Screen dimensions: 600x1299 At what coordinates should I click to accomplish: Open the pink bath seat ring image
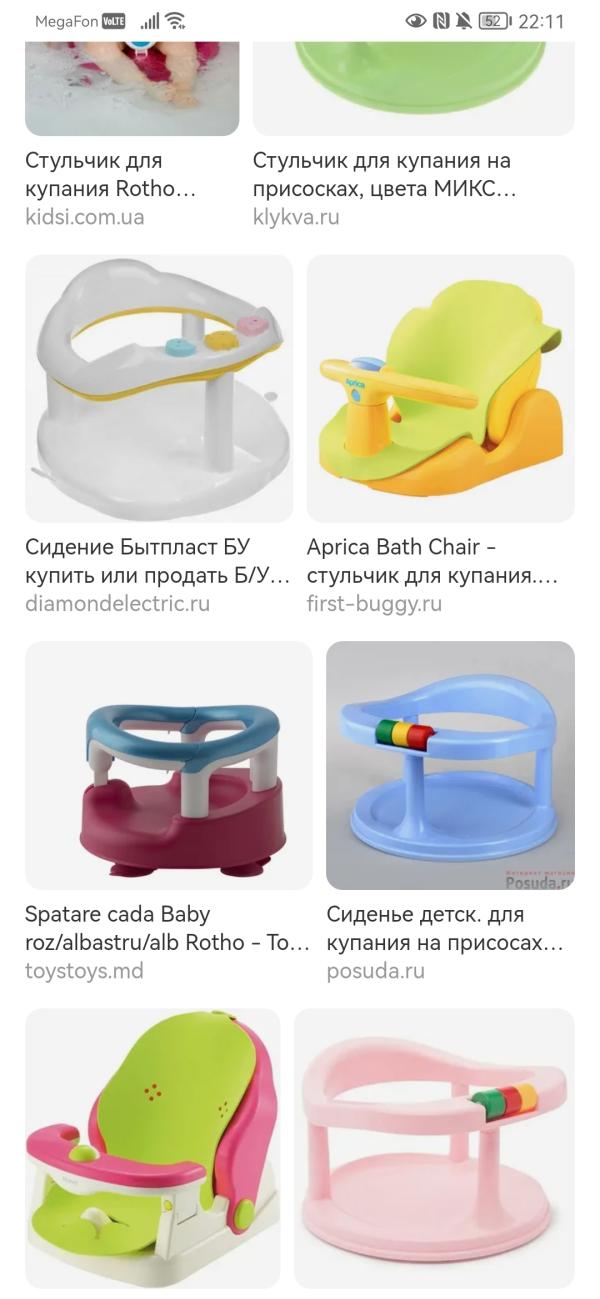[x=434, y=1148]
